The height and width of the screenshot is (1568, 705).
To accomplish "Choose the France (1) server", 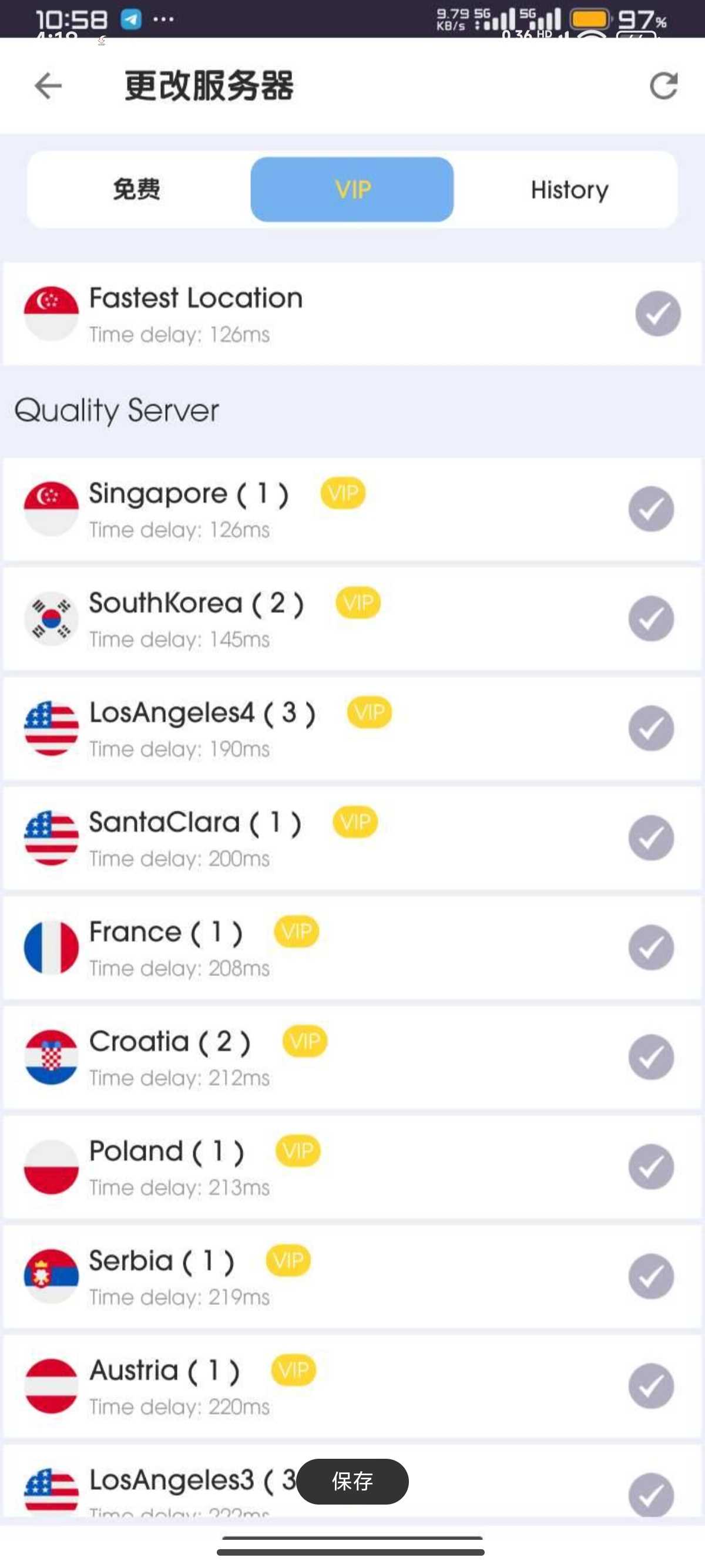I will click(x=352, y=948).
